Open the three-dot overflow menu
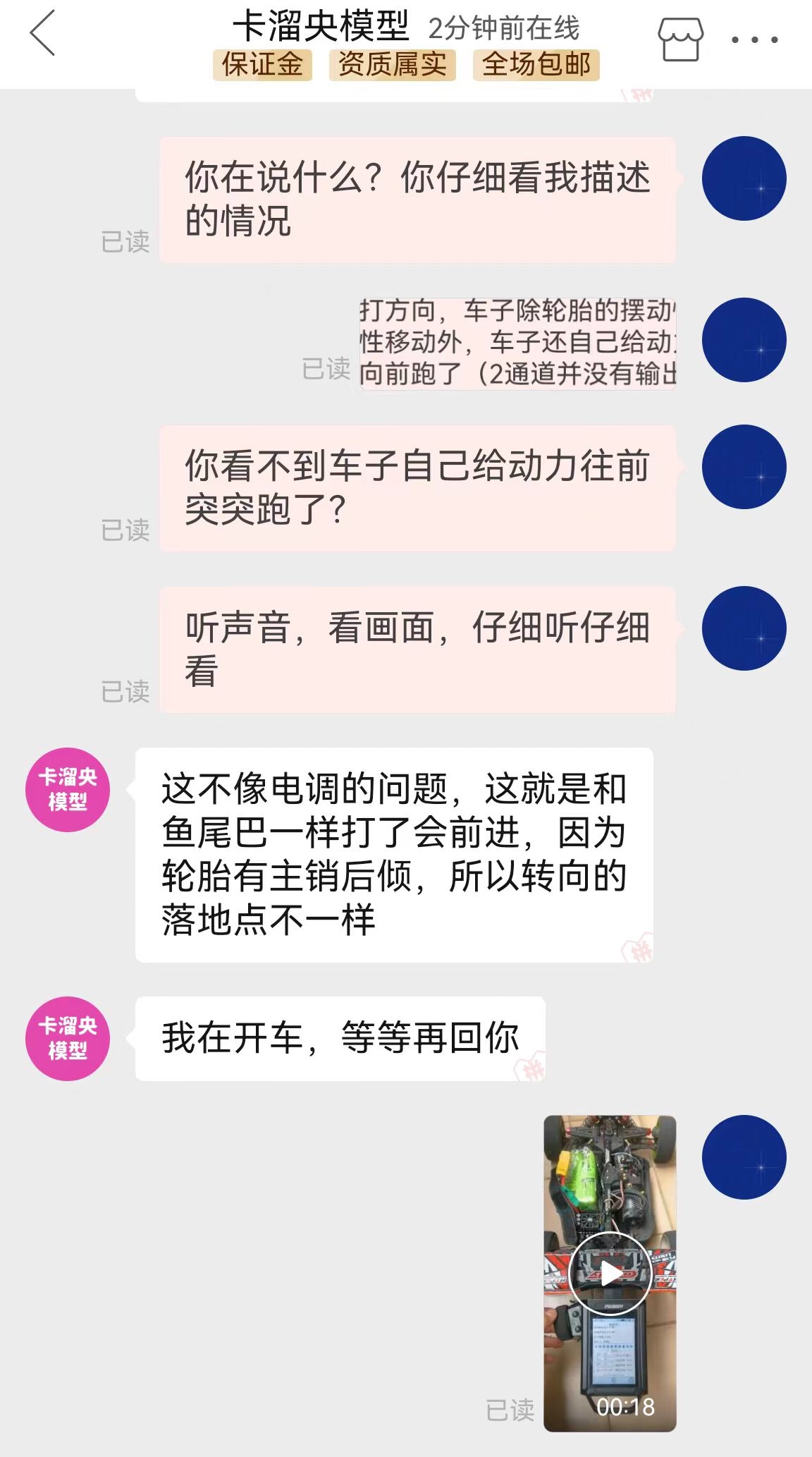Viewport: 812px width, 1457px height. pyautogui.click(x=754, y=40)
